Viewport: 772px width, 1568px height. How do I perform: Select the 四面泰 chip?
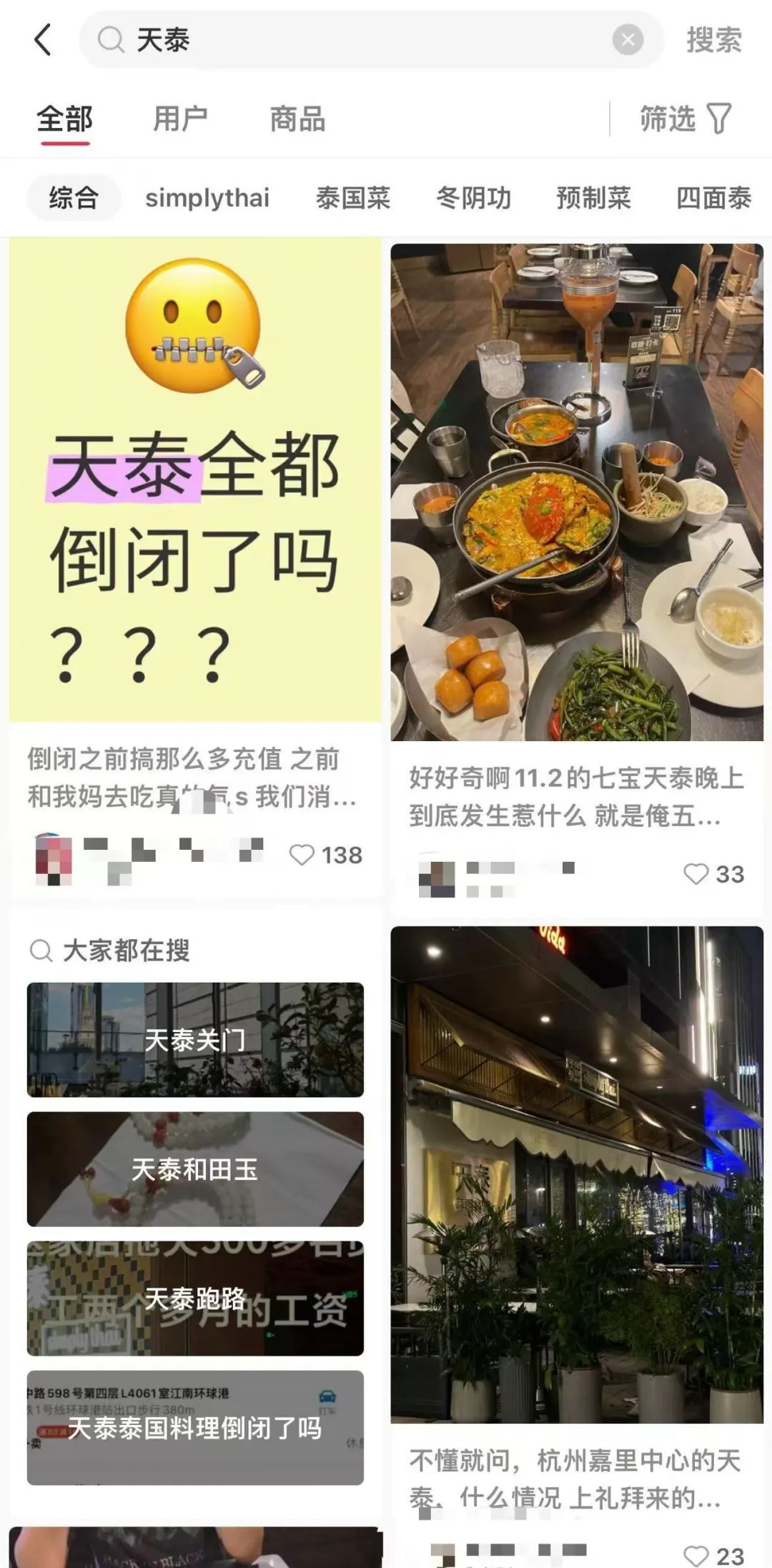713,198
